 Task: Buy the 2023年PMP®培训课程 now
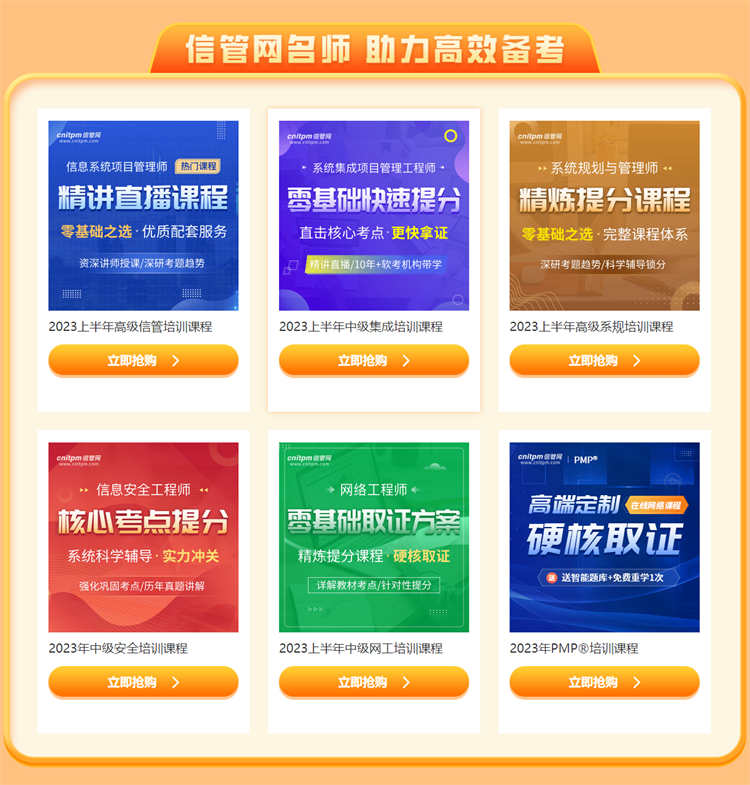604,682
